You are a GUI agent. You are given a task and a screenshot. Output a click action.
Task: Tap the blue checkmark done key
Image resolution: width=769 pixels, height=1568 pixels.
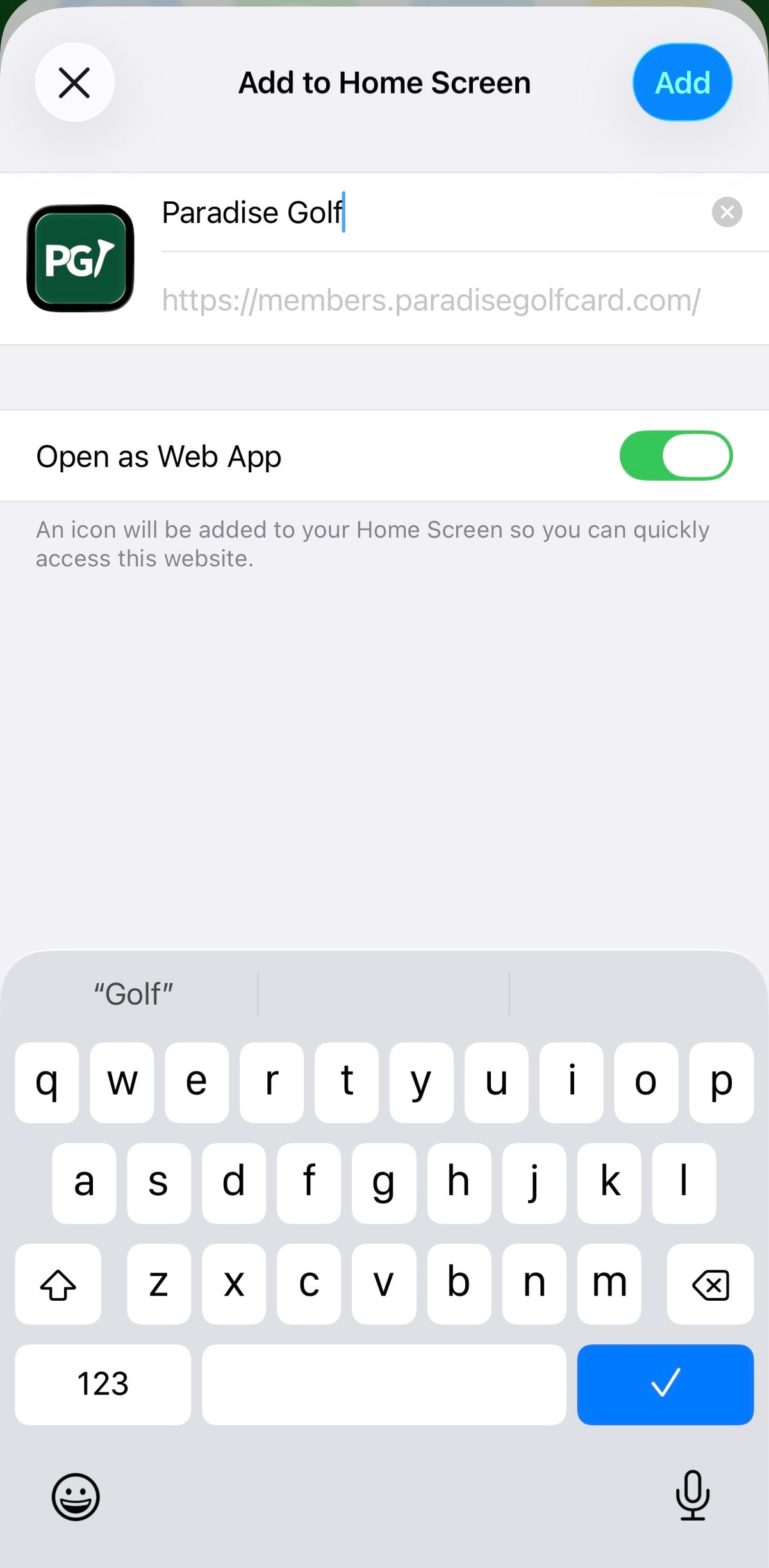click(665, 1384)
